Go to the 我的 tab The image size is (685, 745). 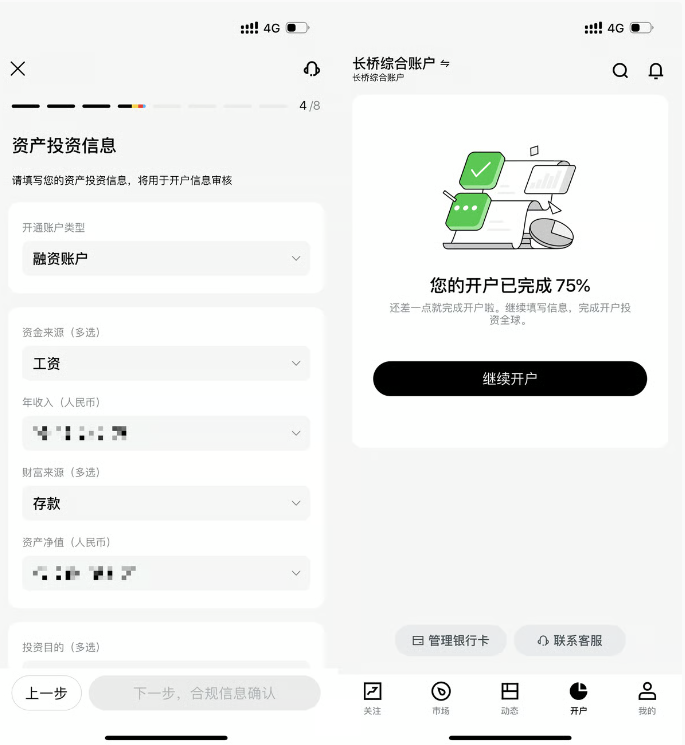click(647, 698)
